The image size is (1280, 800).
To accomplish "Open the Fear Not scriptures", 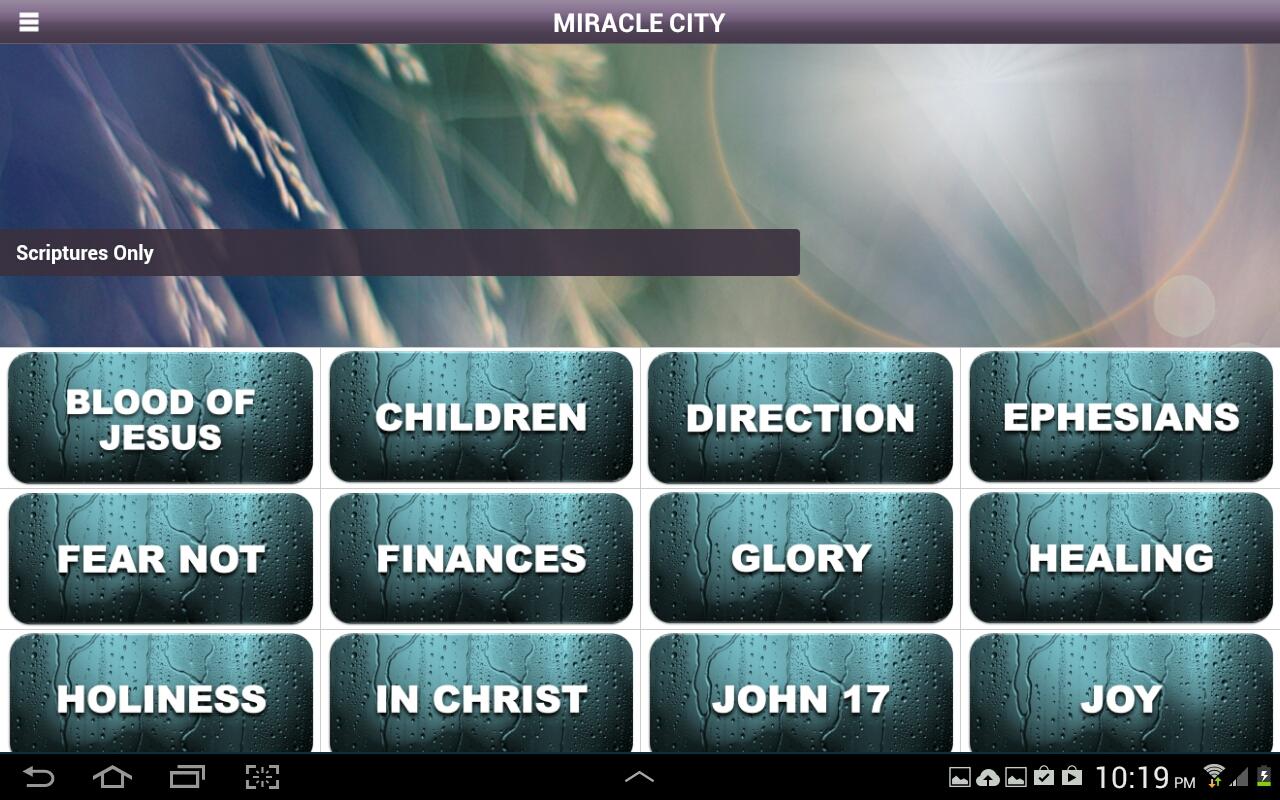I will (160, 558).
